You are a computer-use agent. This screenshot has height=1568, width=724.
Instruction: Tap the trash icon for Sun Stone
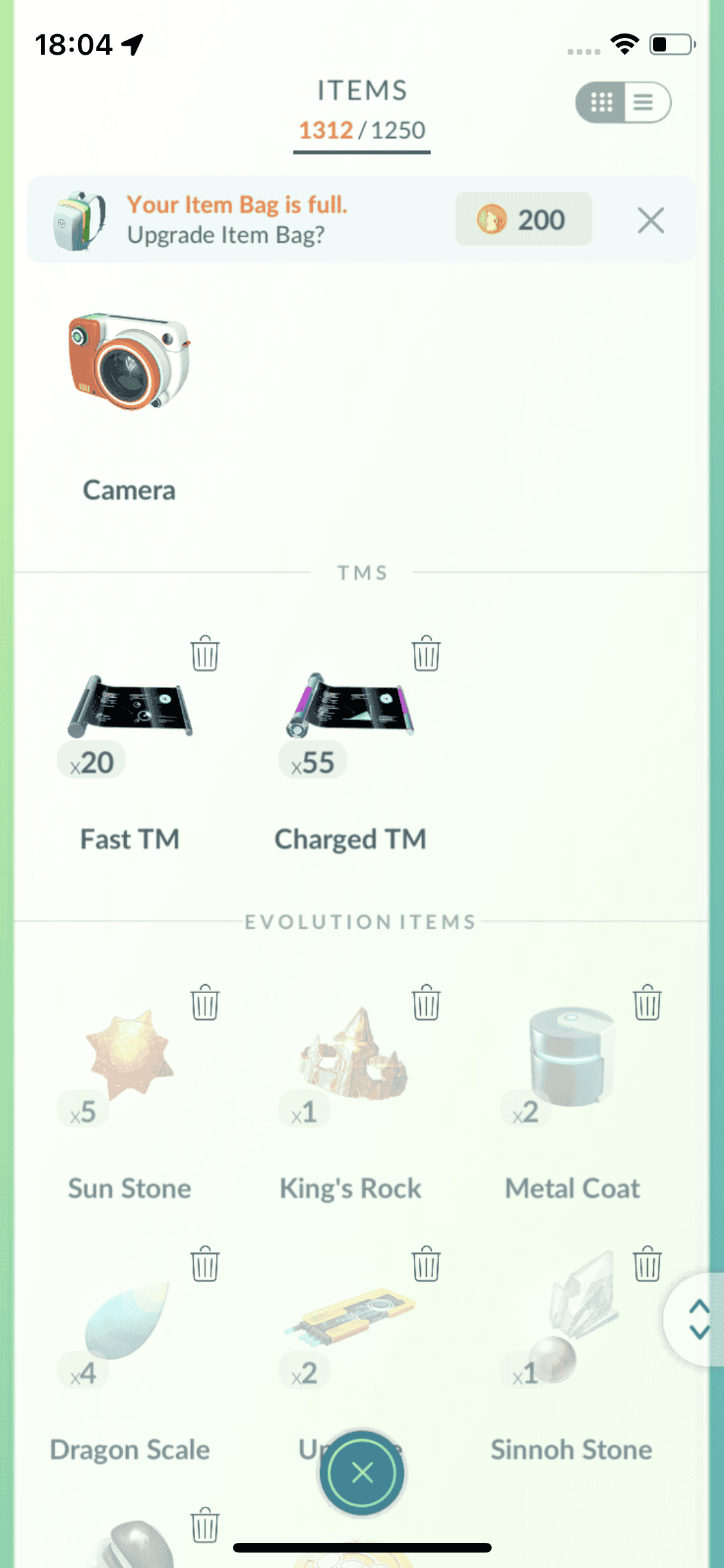205,1003
